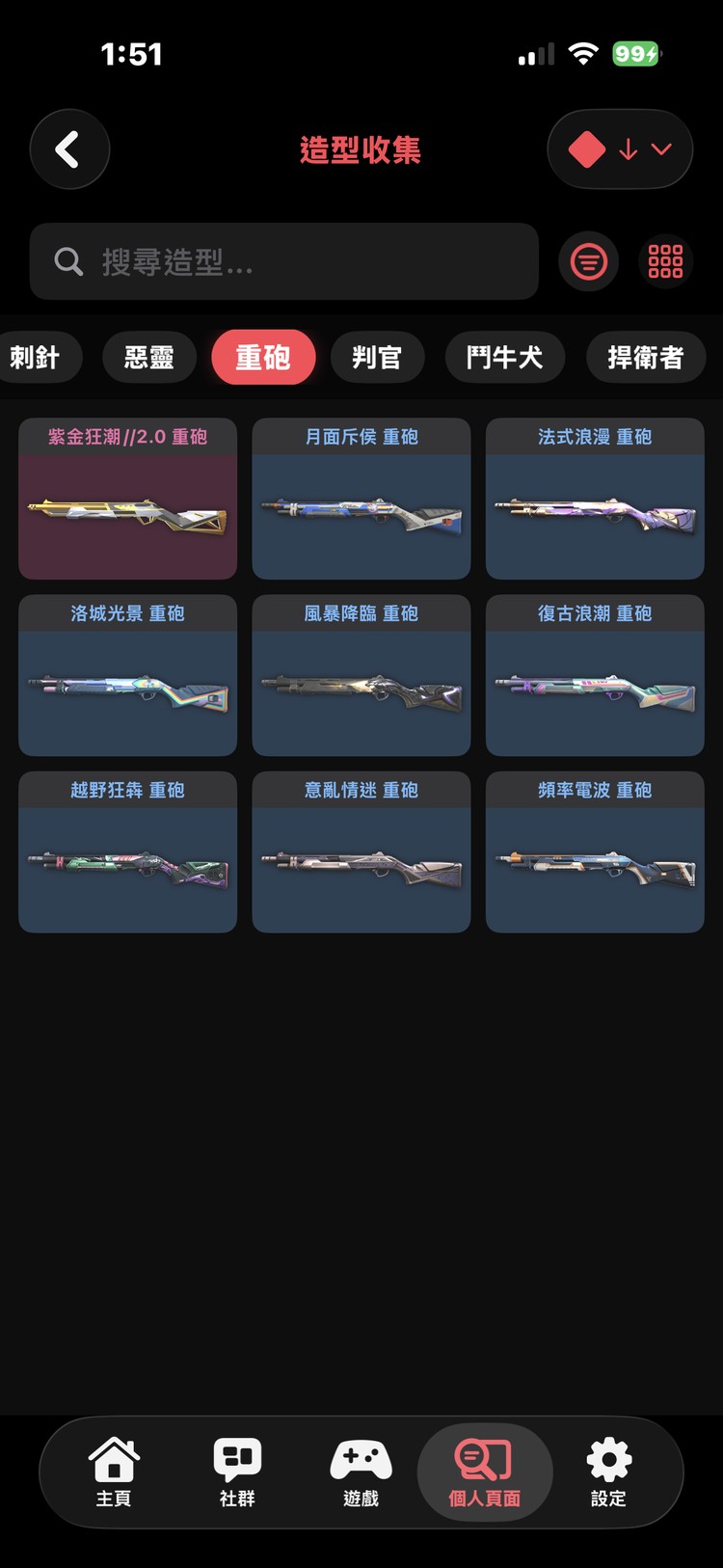Image resolution: width=723 pixels, height=1568 pixels.
Task: Open the 頻率電波 重砲 skin card
Action: 595,852
